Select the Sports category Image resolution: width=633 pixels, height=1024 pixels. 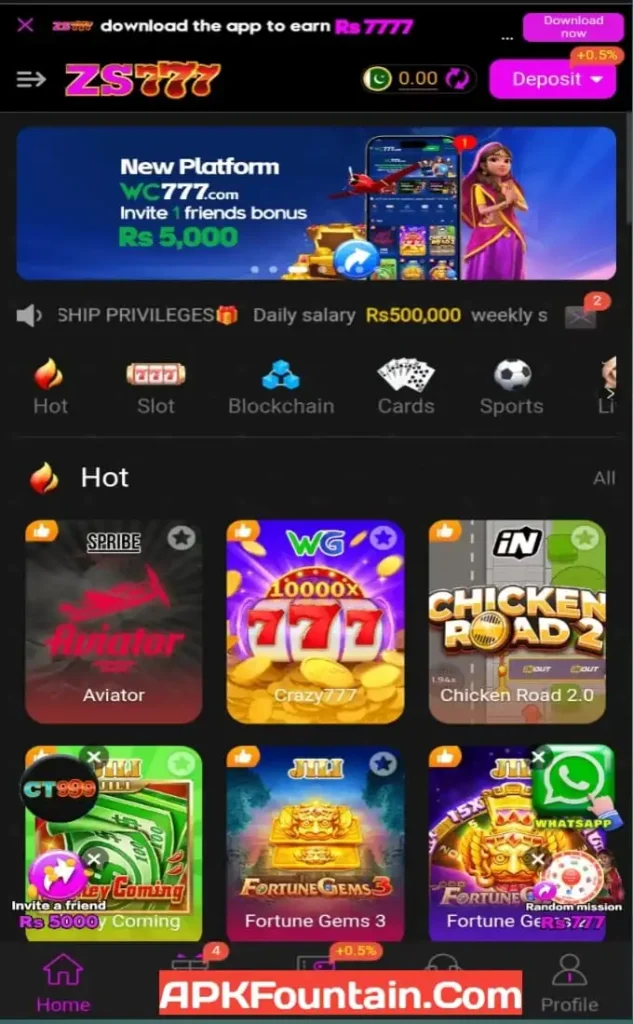coord(511,388)
